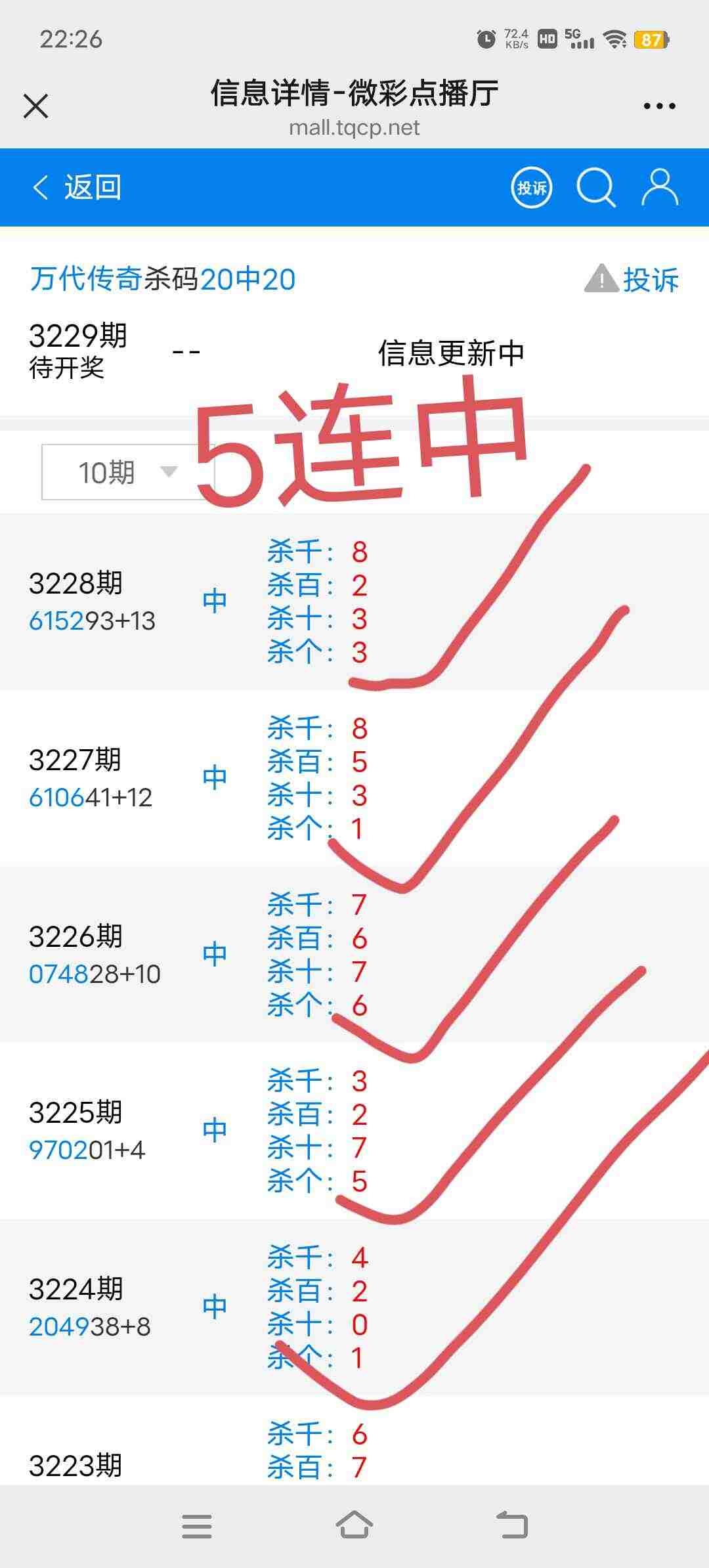Tap 返回 to go back
Image resolution: width=709 pixels, height=1568 pixels.
(x=92, y=188)
